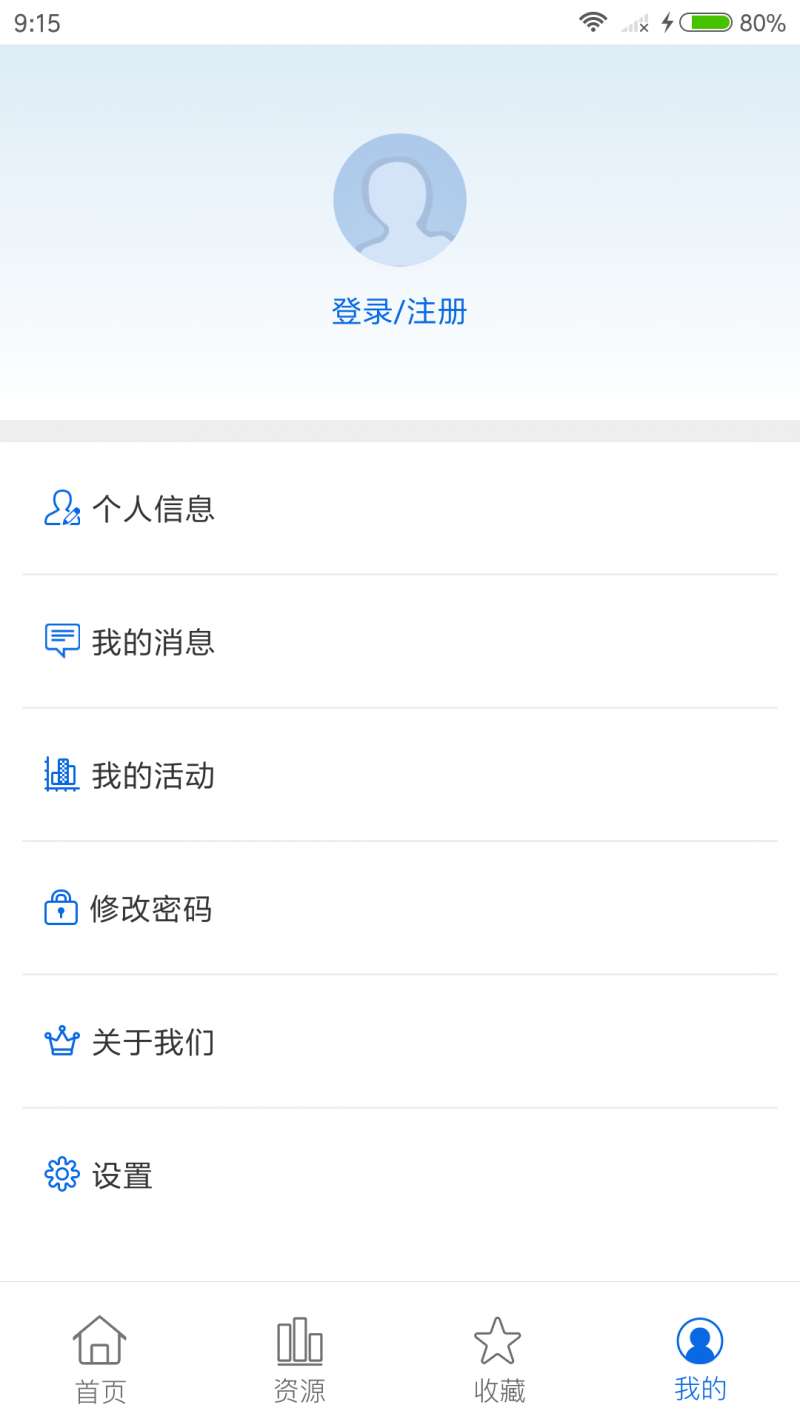Open 我的消息
The height and width of the screenshot is (1422, 800).
pos(400,642)
